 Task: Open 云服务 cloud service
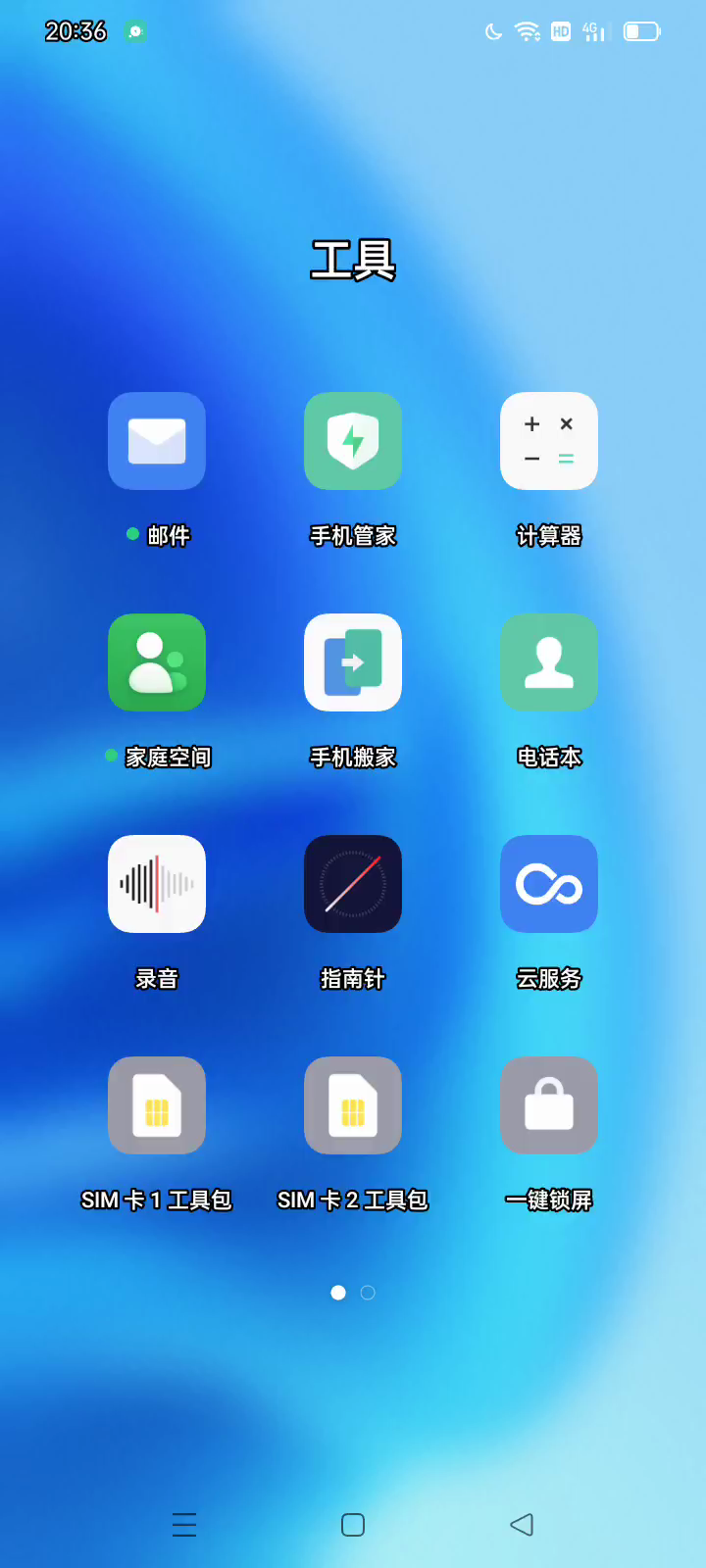coord(549,884)
